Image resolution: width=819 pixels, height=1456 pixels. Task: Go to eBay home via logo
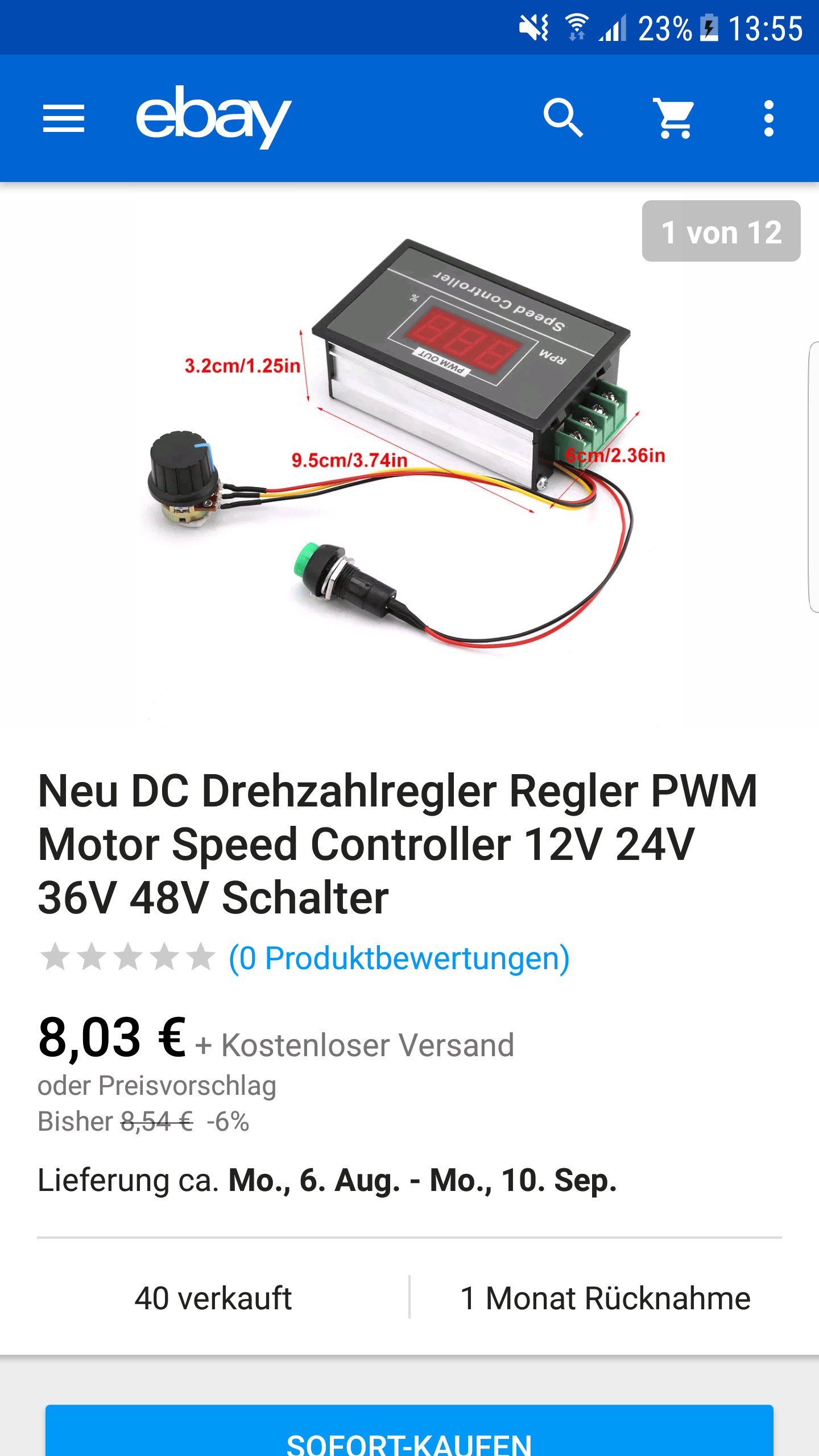pos(213,117)
